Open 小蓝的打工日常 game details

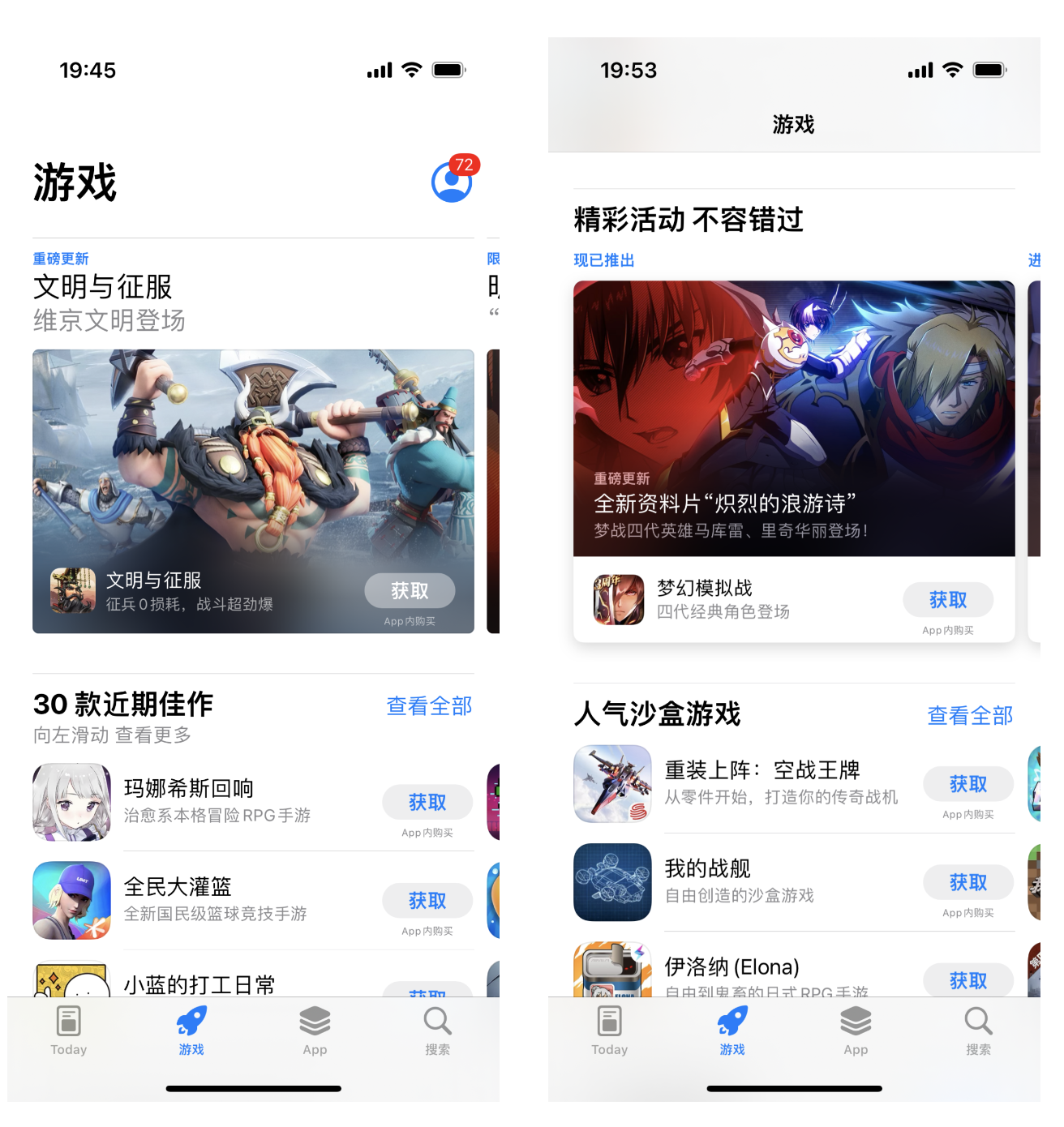(199, 984)
